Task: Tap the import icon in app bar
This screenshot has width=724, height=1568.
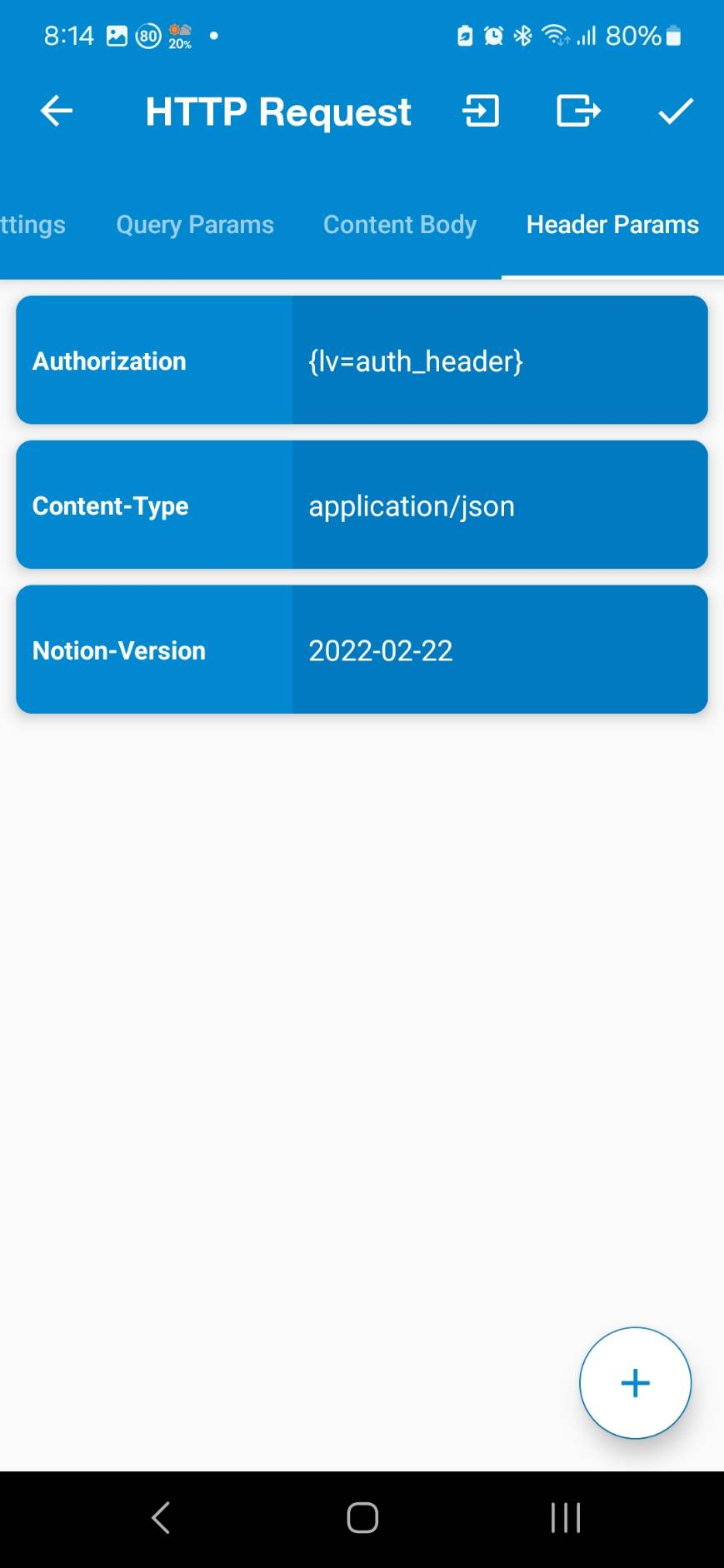Action: (481, 111)
